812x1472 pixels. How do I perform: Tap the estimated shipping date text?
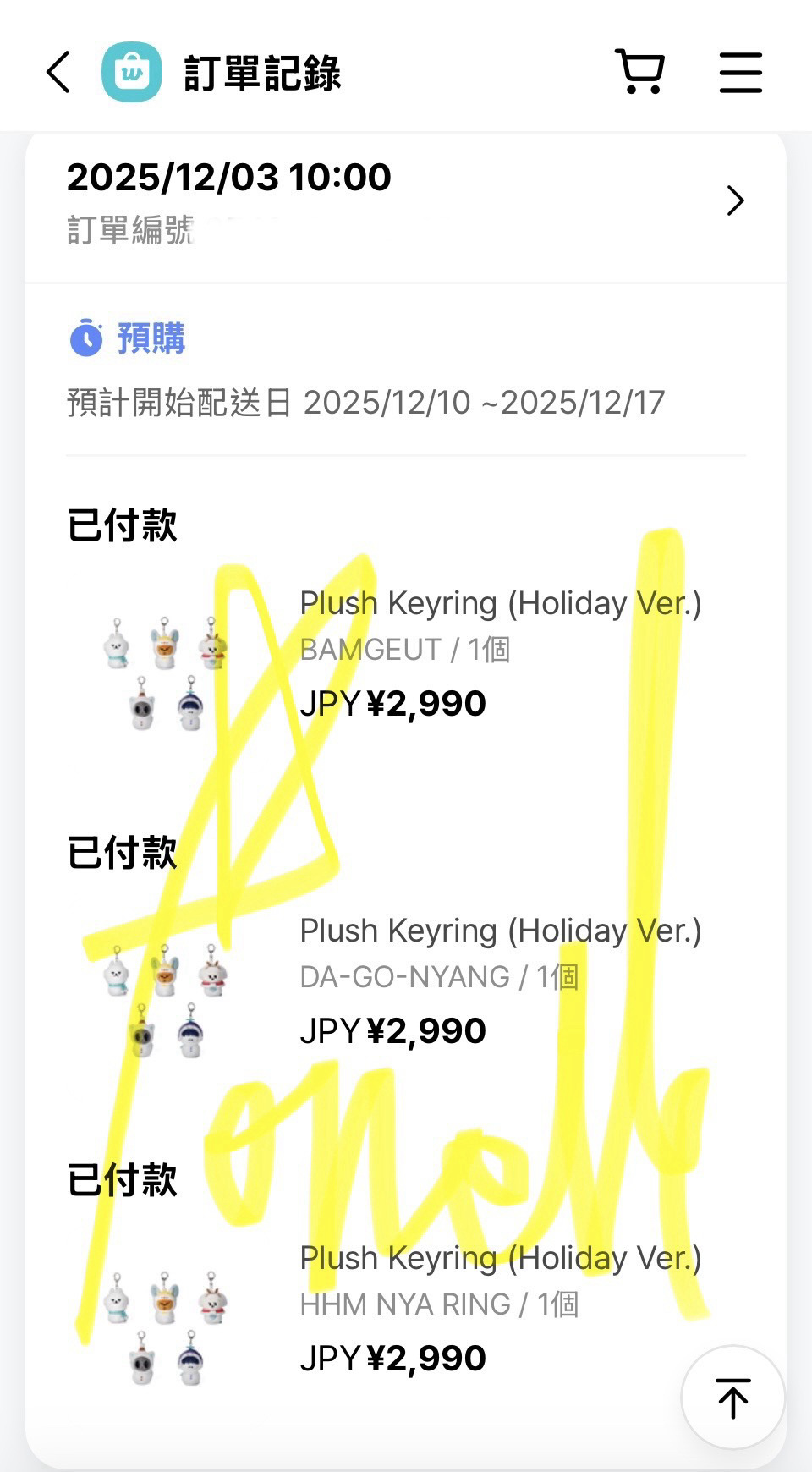[x=365, y=404]
